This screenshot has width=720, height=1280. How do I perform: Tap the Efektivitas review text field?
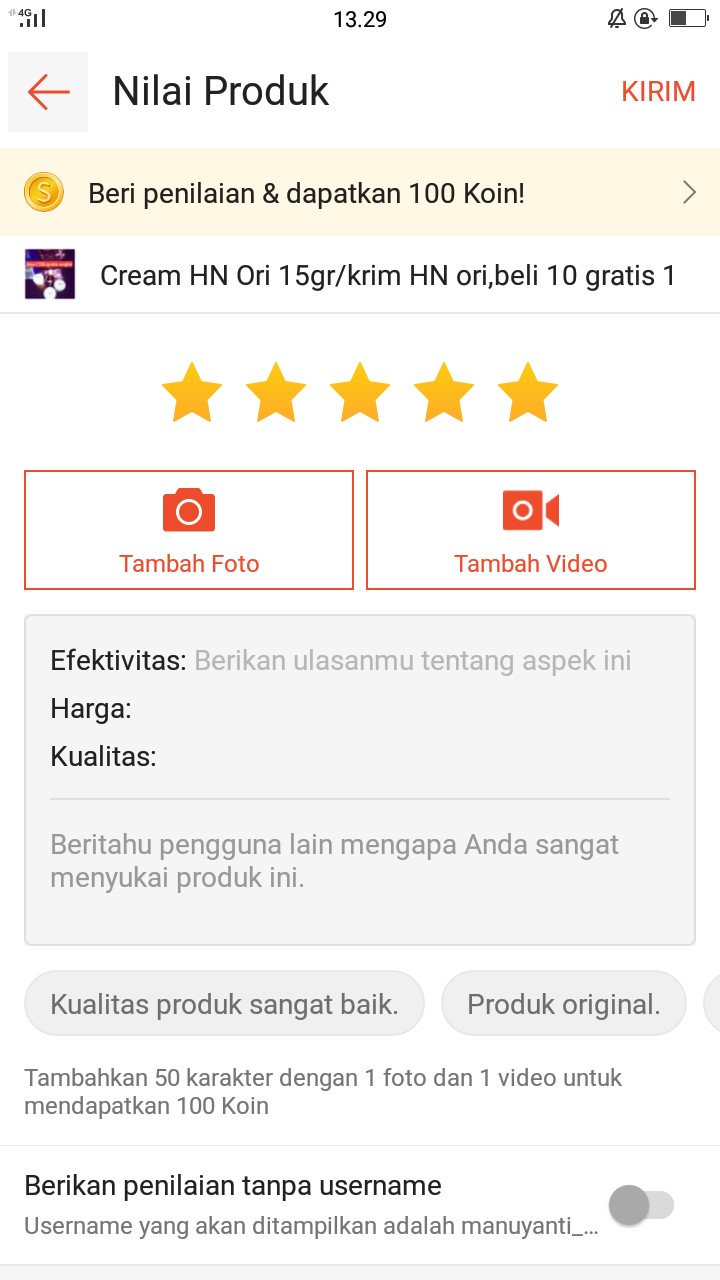[x=360, y=660]
